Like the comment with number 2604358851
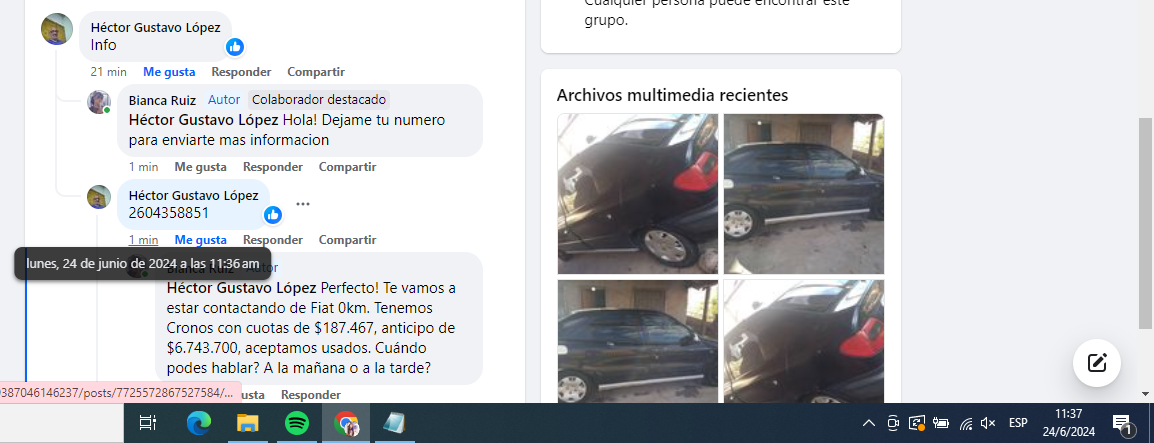 (200, 240)
